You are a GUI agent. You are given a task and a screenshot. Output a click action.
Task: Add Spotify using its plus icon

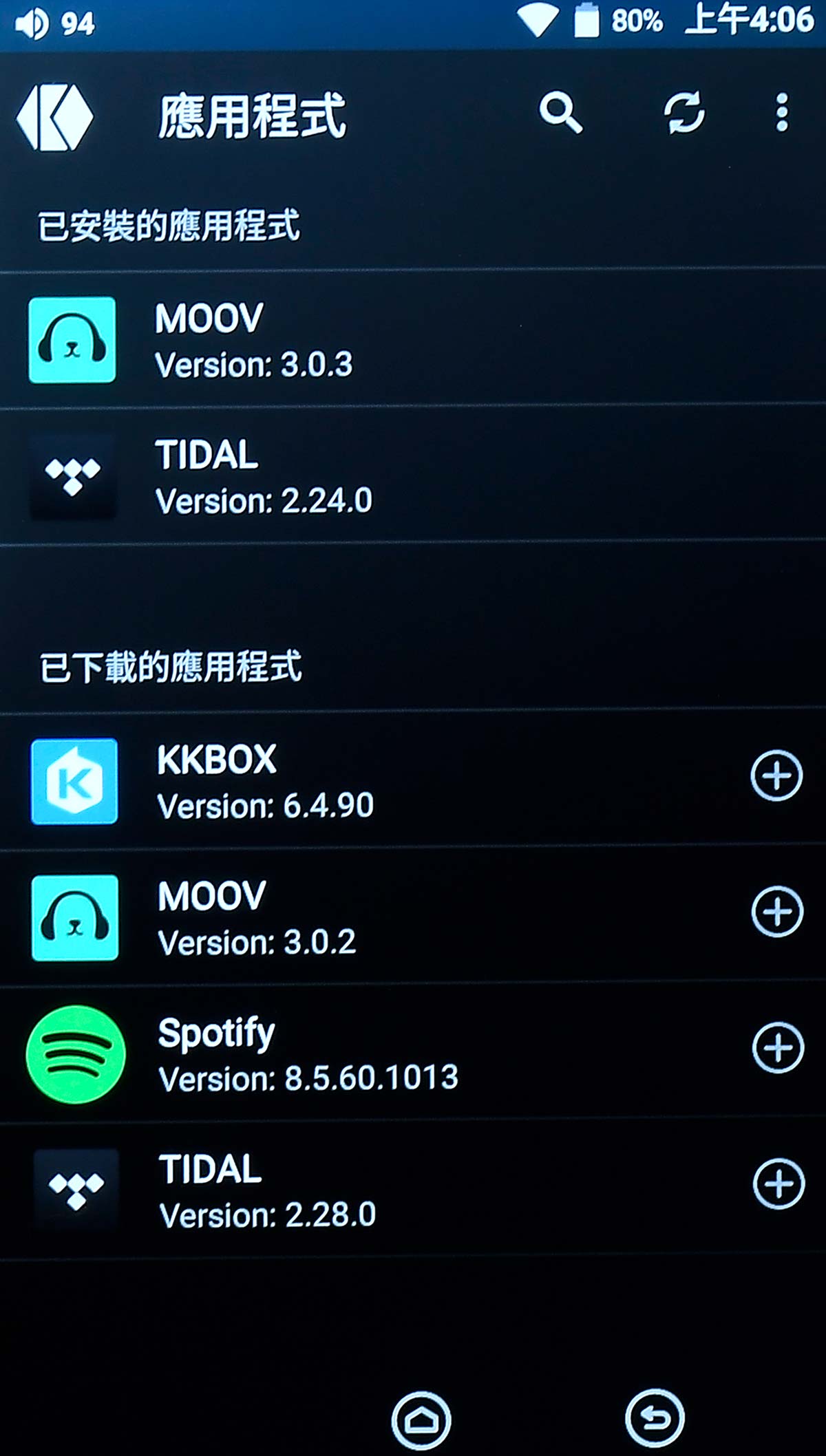point(778,1048)
